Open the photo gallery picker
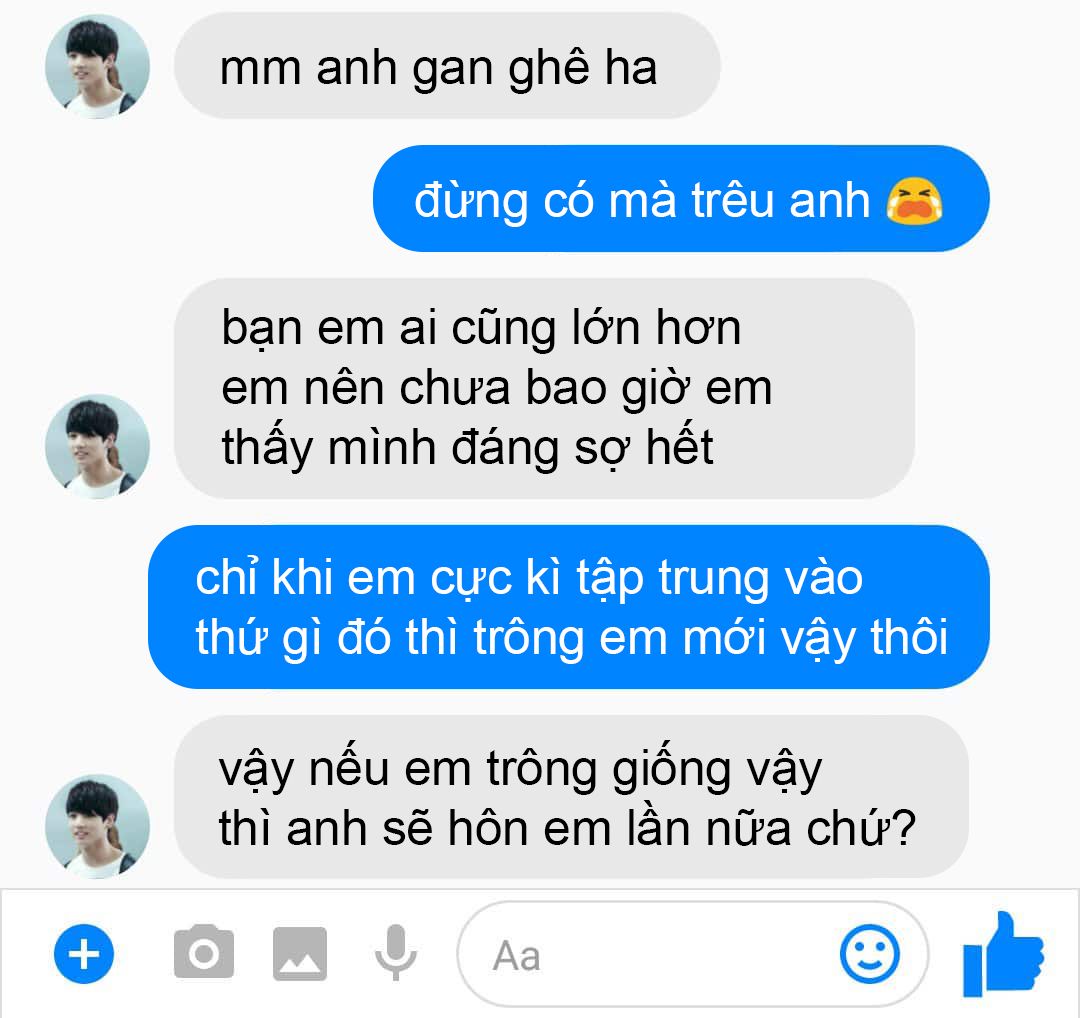 click(300, 954)
